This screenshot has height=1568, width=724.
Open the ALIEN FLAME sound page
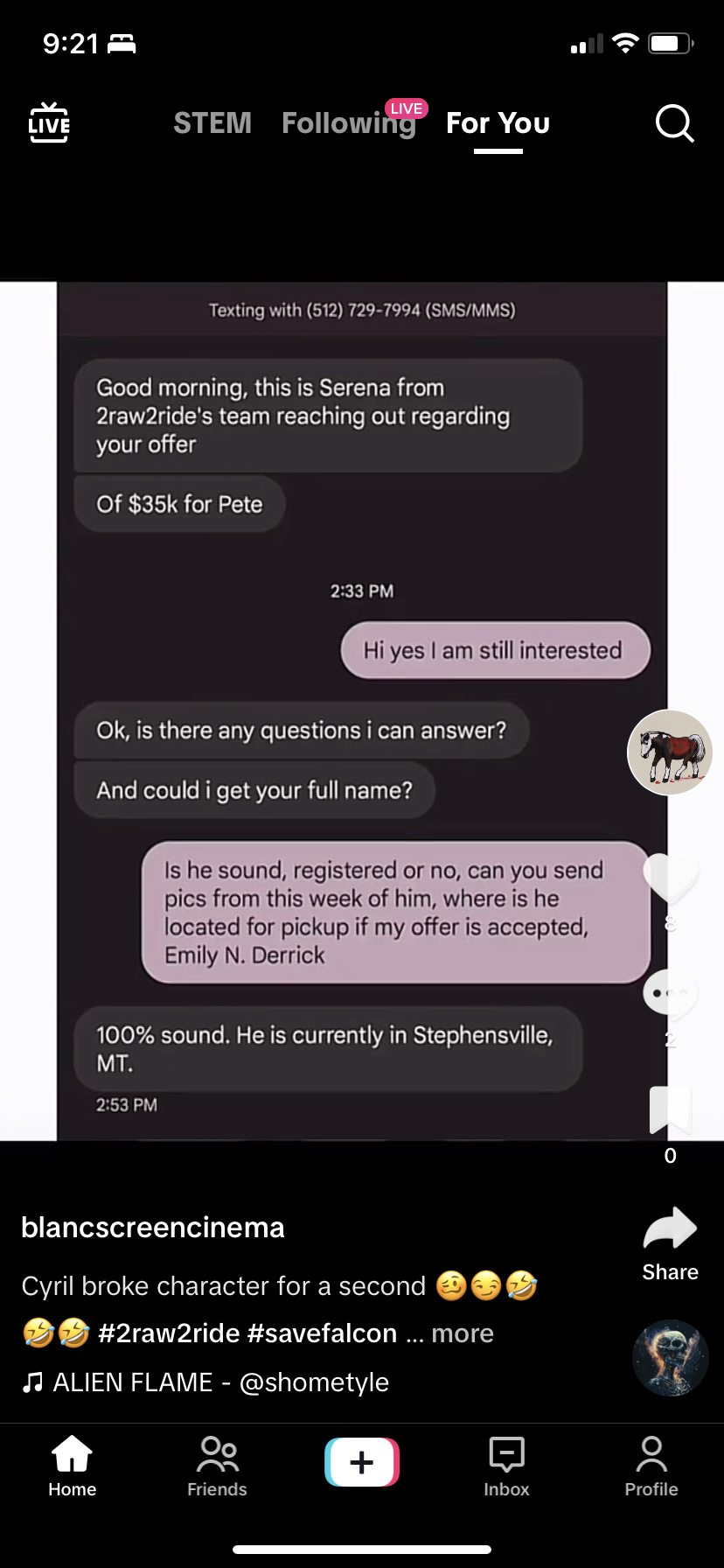pos(205,1382)
